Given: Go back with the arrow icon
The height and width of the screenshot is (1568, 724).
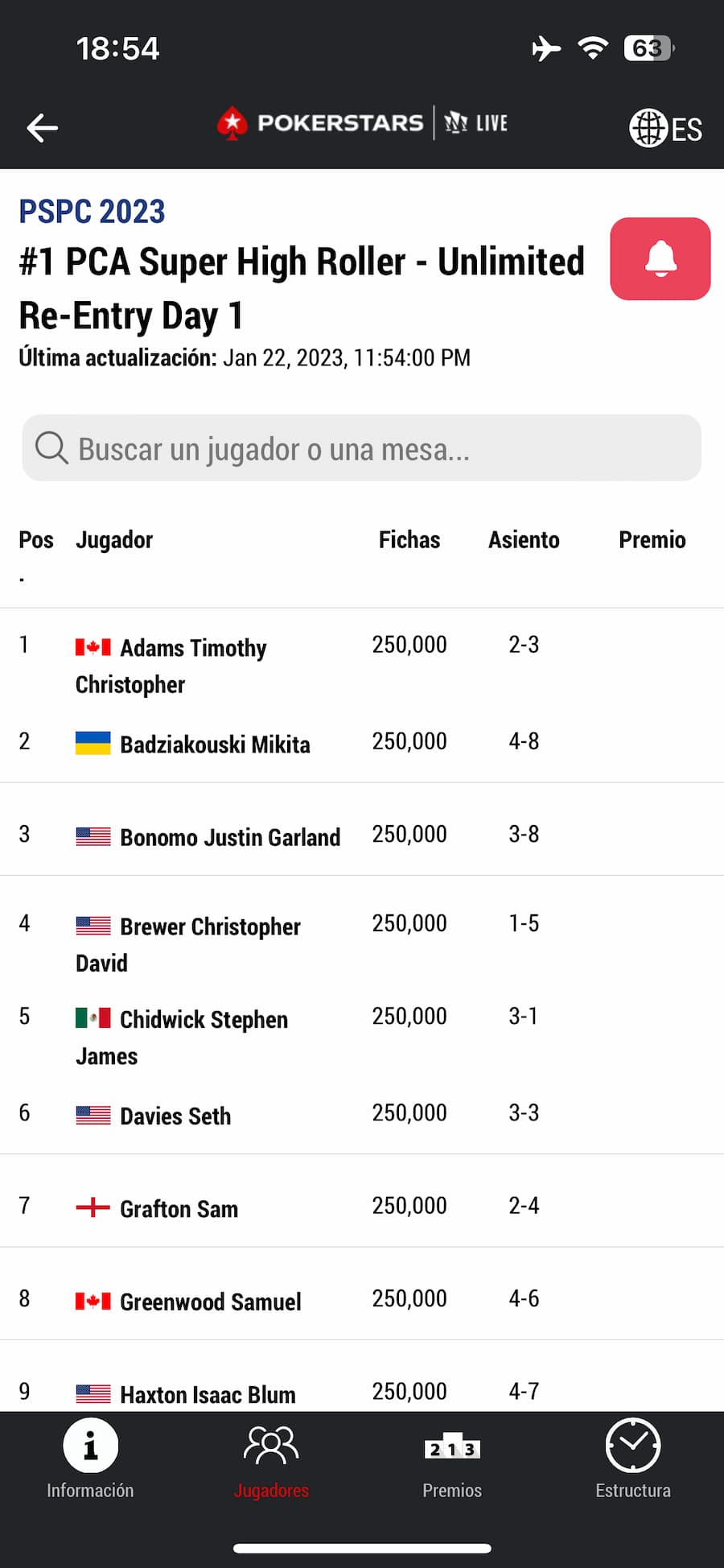Looking at the screenshot, I should [43, 128].
